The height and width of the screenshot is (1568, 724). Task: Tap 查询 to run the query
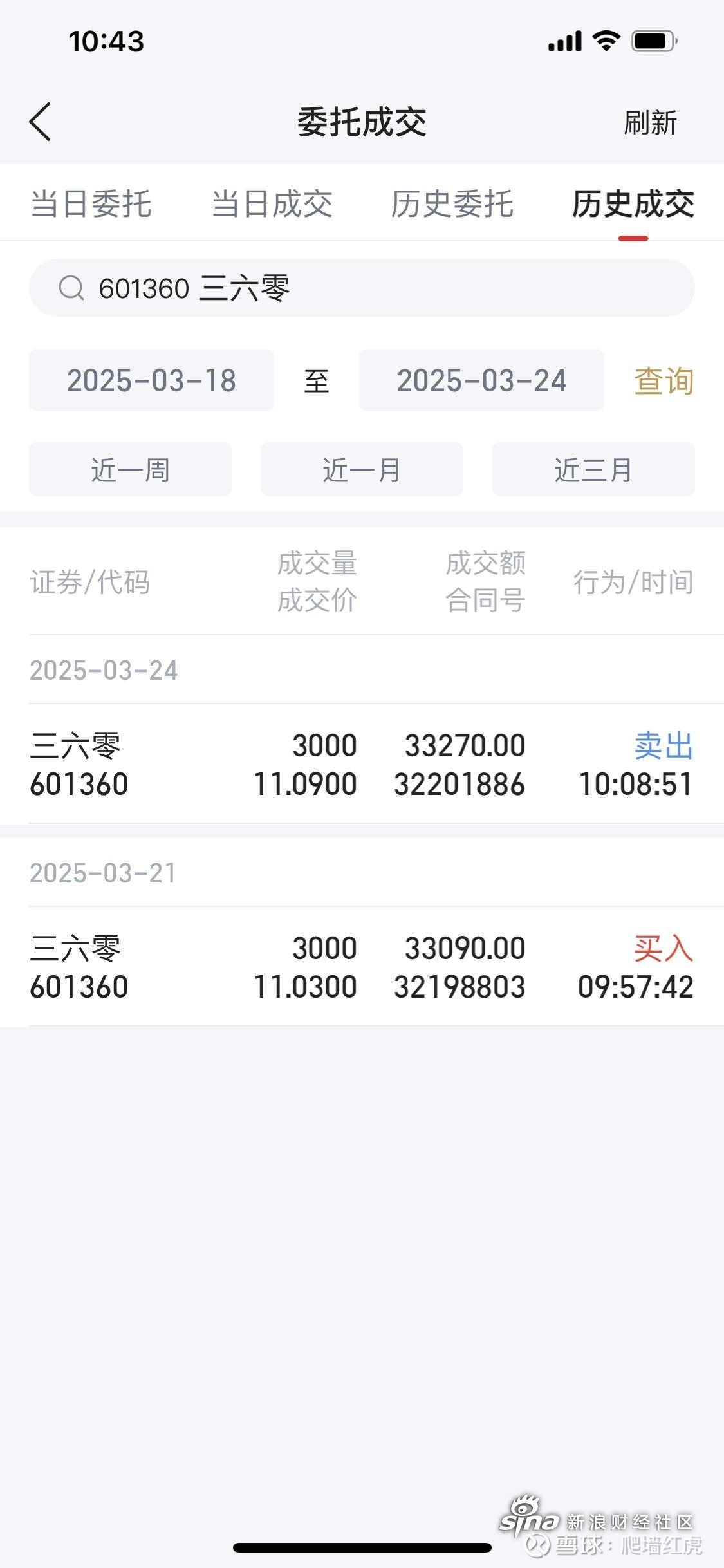point(664,380)
